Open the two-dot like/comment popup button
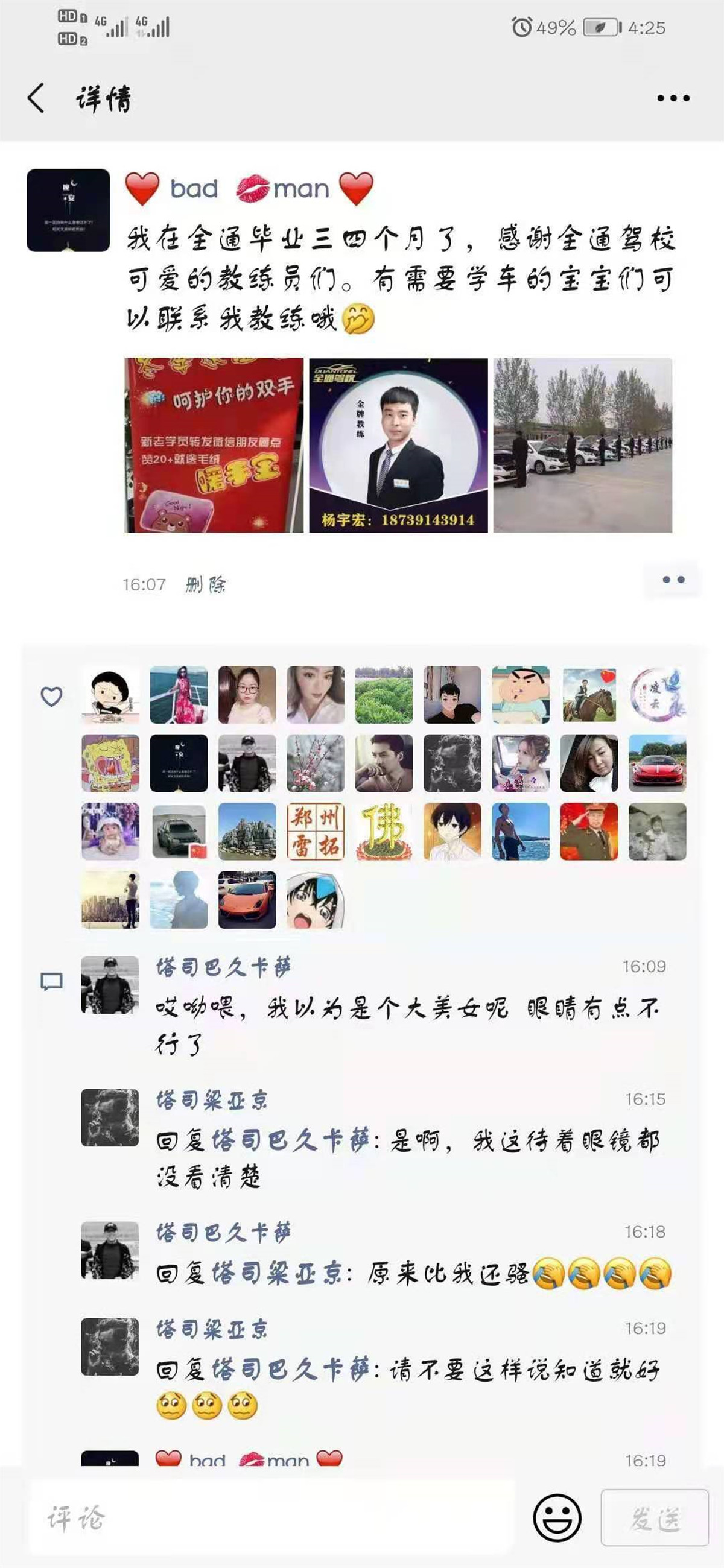The image size is (724, 1568). pos(673,580)
